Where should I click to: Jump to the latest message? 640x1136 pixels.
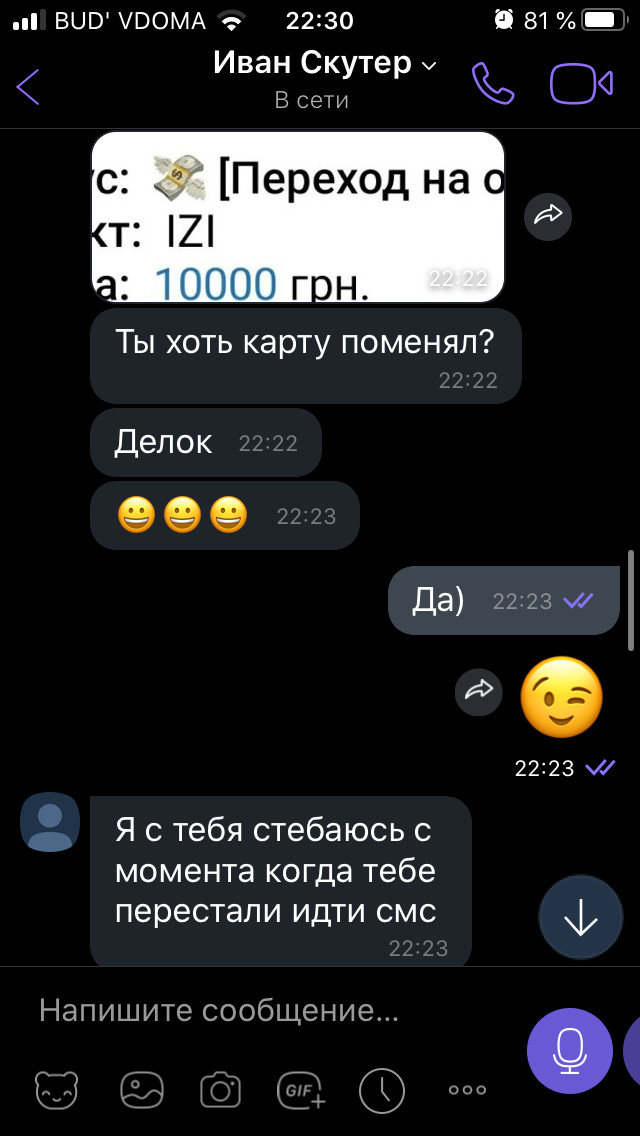[580, 918]
